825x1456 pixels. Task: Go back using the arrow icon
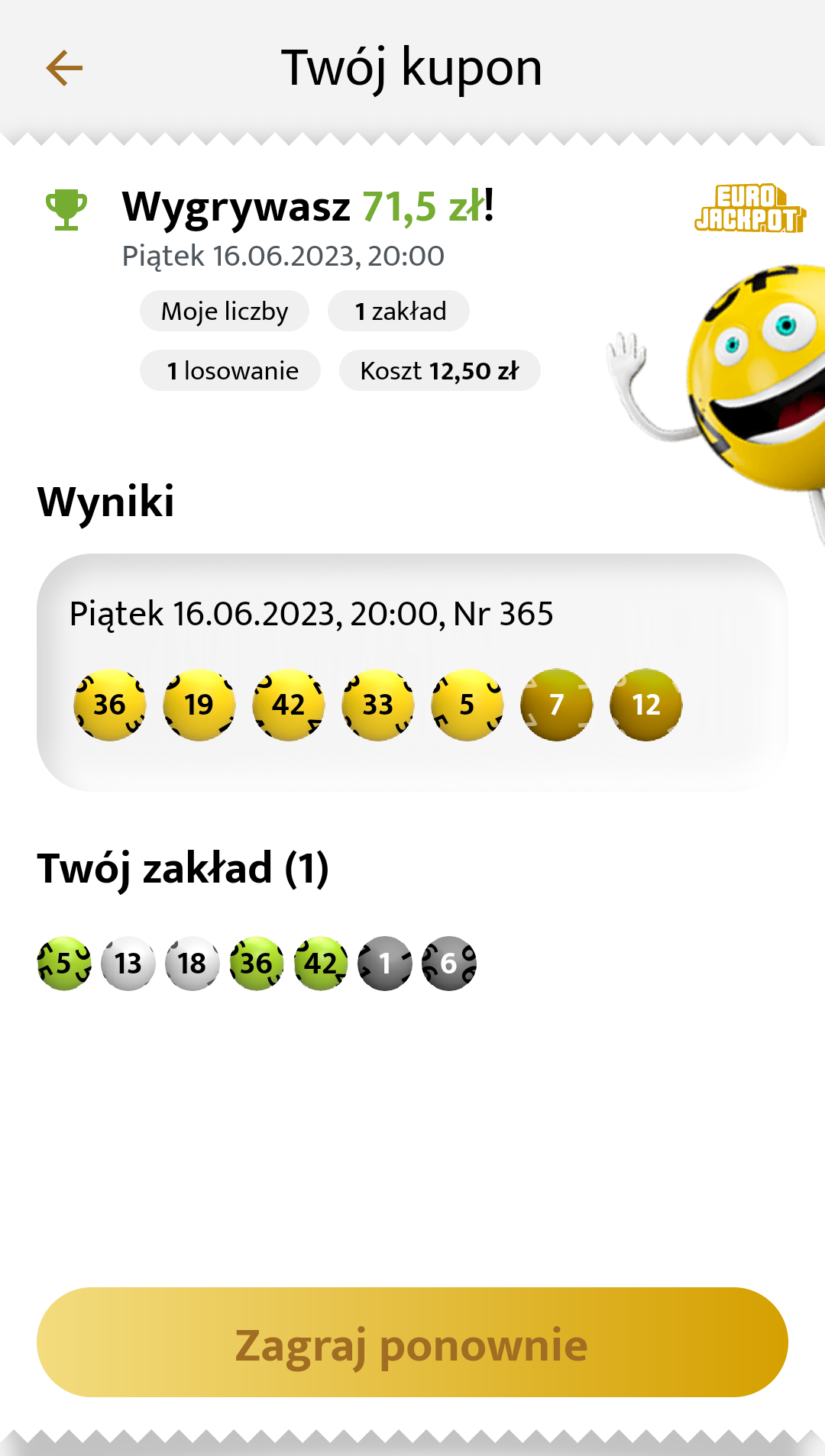tap(64, 69)
